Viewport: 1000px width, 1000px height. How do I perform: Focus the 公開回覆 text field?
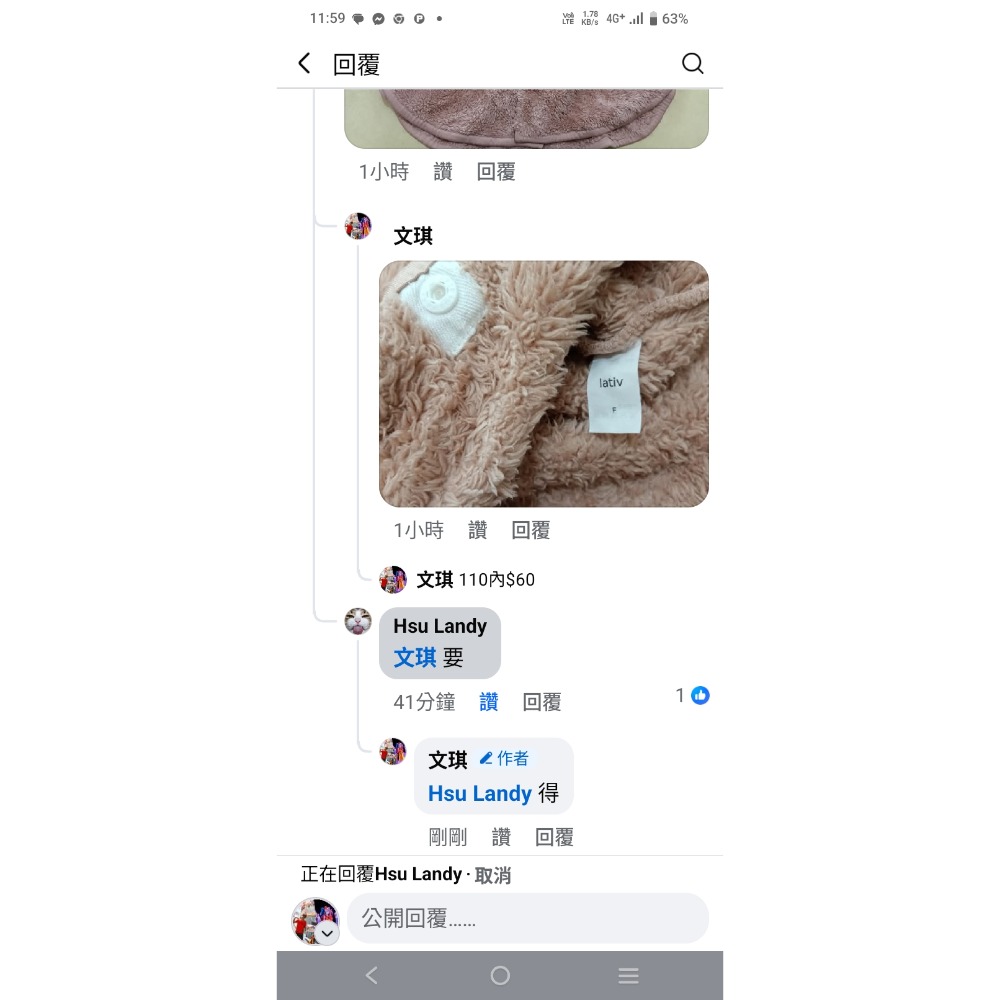coord(527,918)
